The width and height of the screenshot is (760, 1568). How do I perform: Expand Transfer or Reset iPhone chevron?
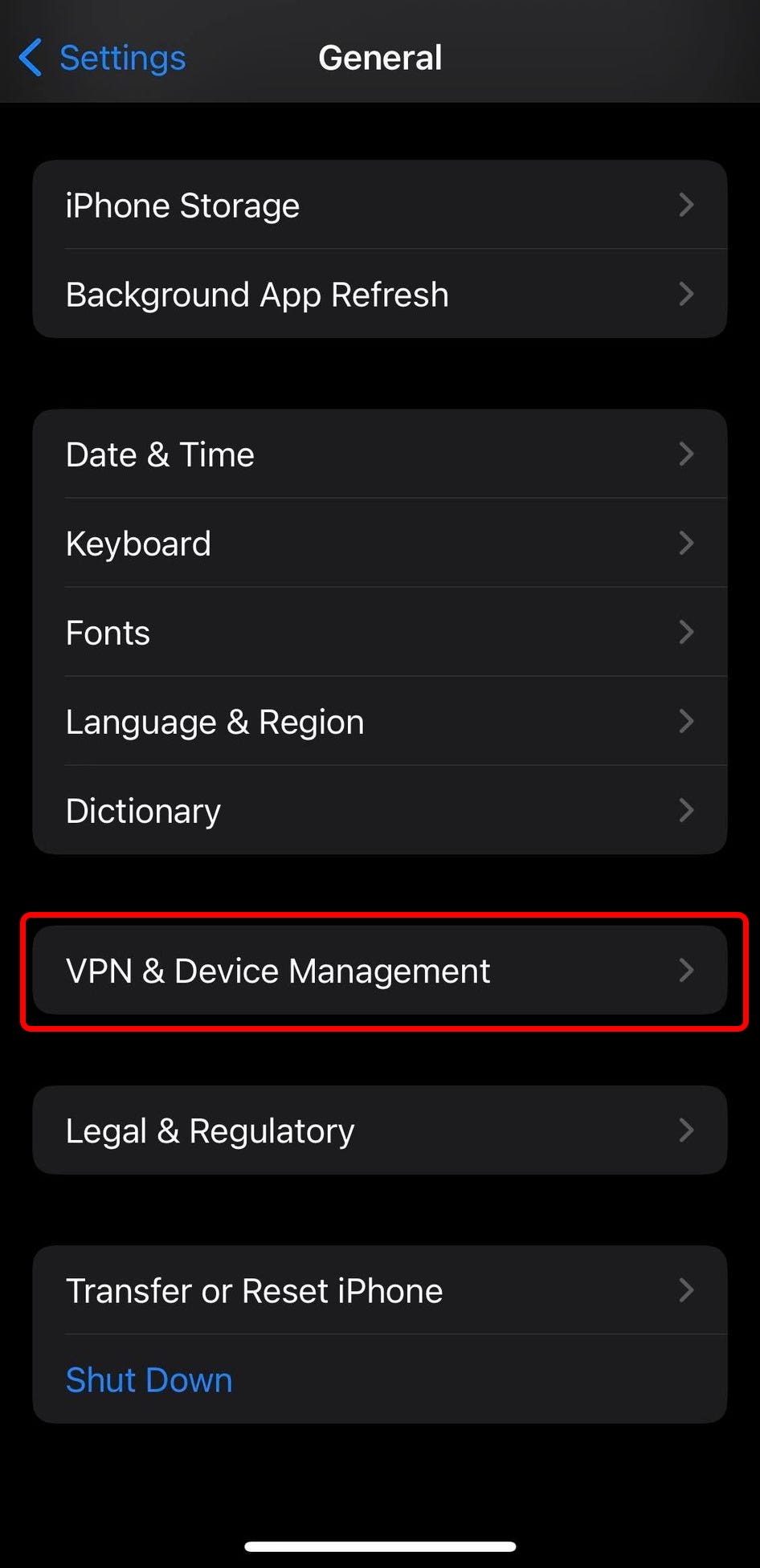coord(687,1290)
